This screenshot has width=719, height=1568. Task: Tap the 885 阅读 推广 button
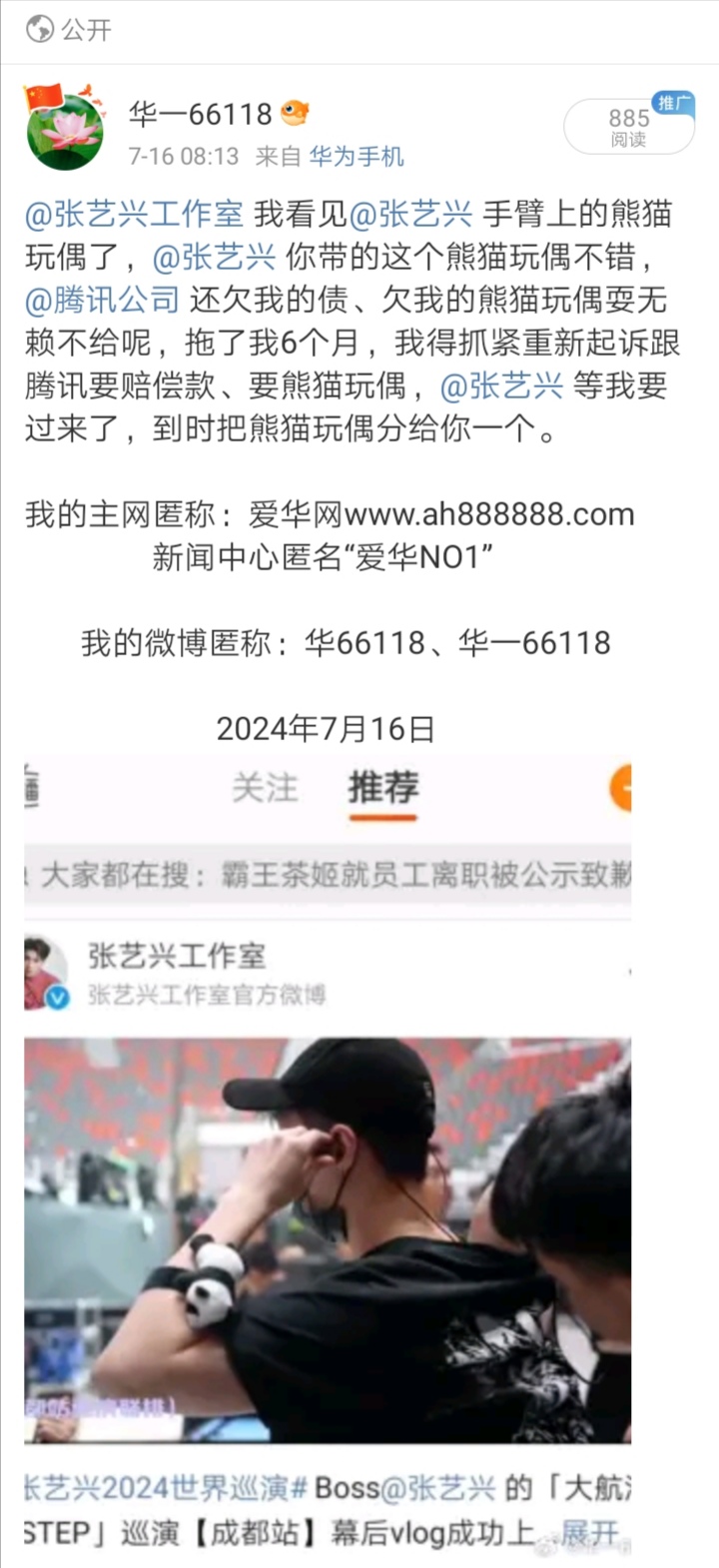629,127
